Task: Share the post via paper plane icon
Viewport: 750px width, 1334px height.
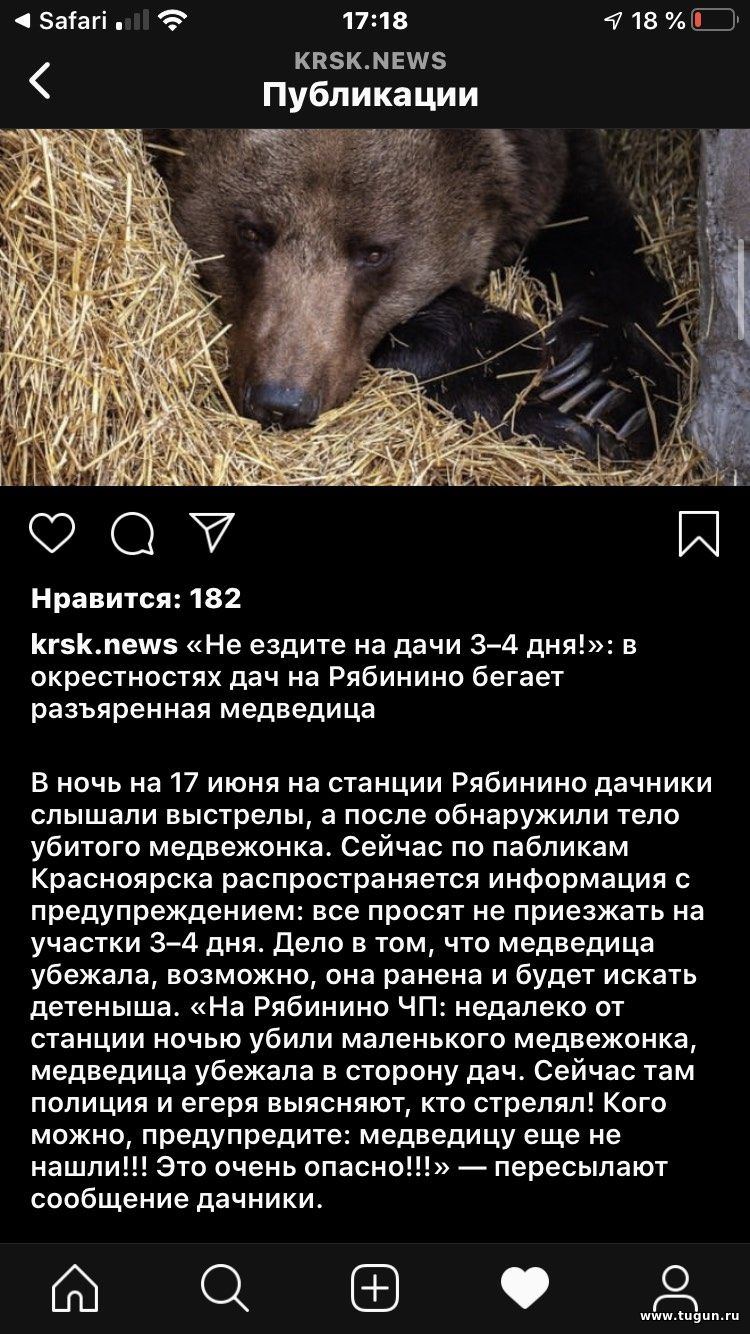Action: point(212,532)
